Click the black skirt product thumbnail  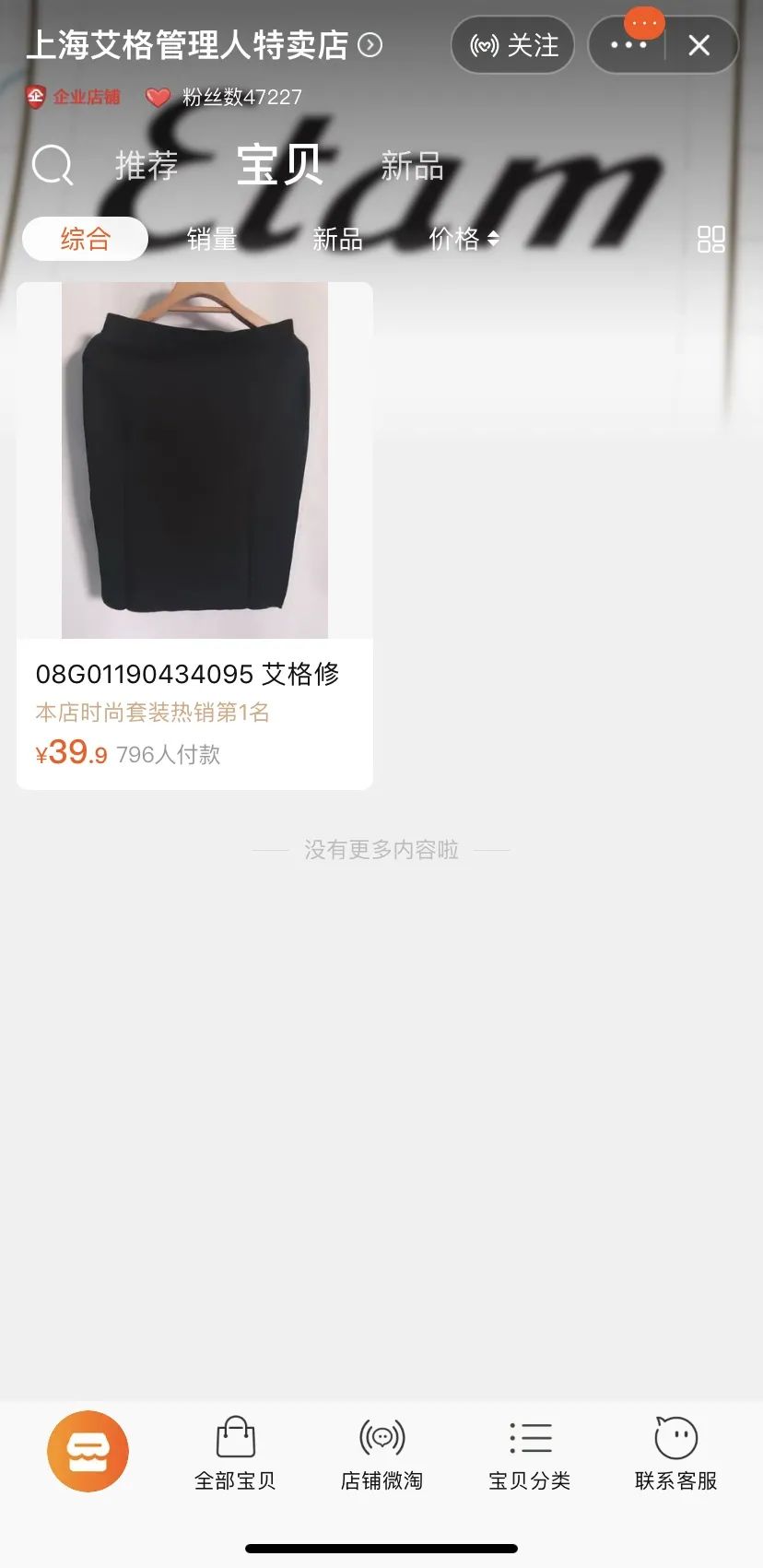(194, 458)
